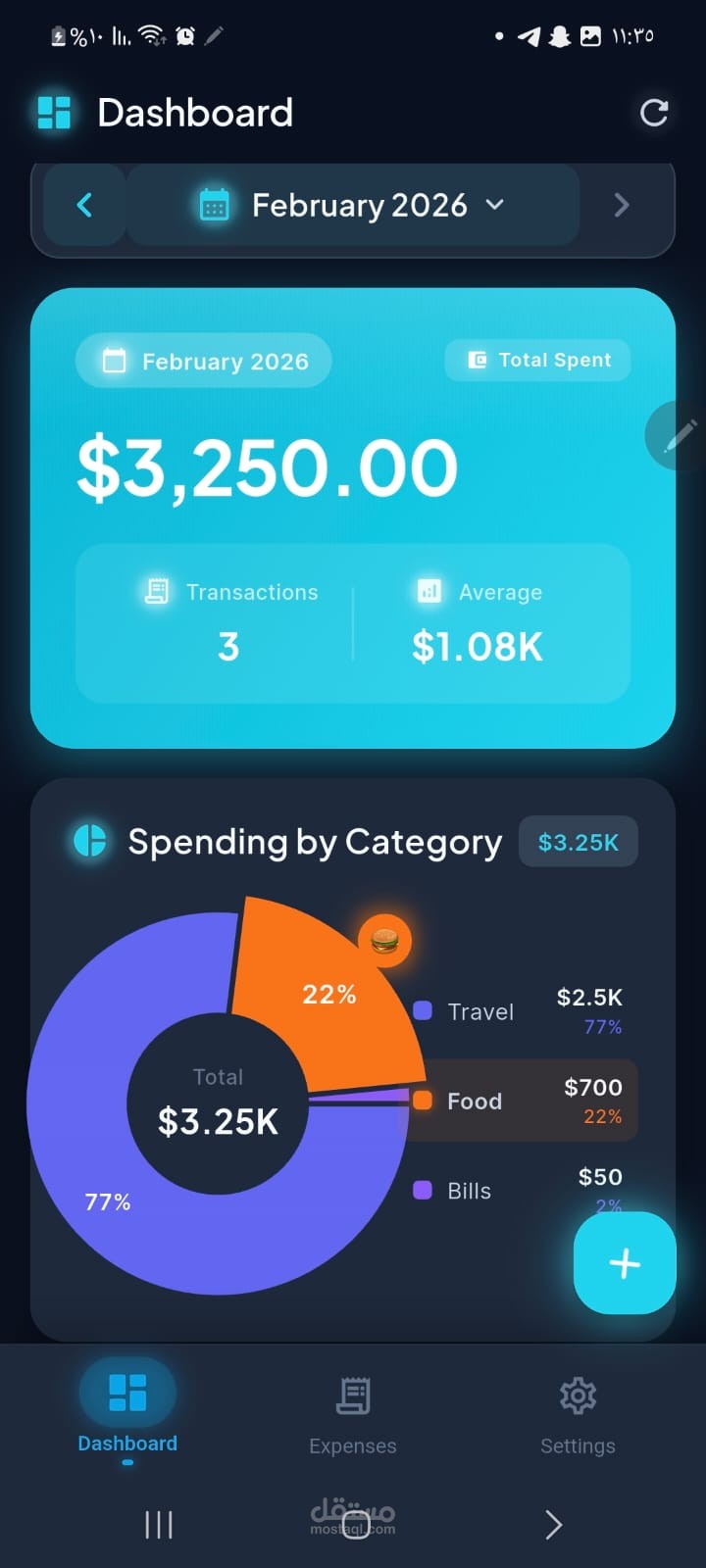Click the orange Food color dot in the legend
The width and height of the screenshot is (706, 1568).
(422, 1101)
